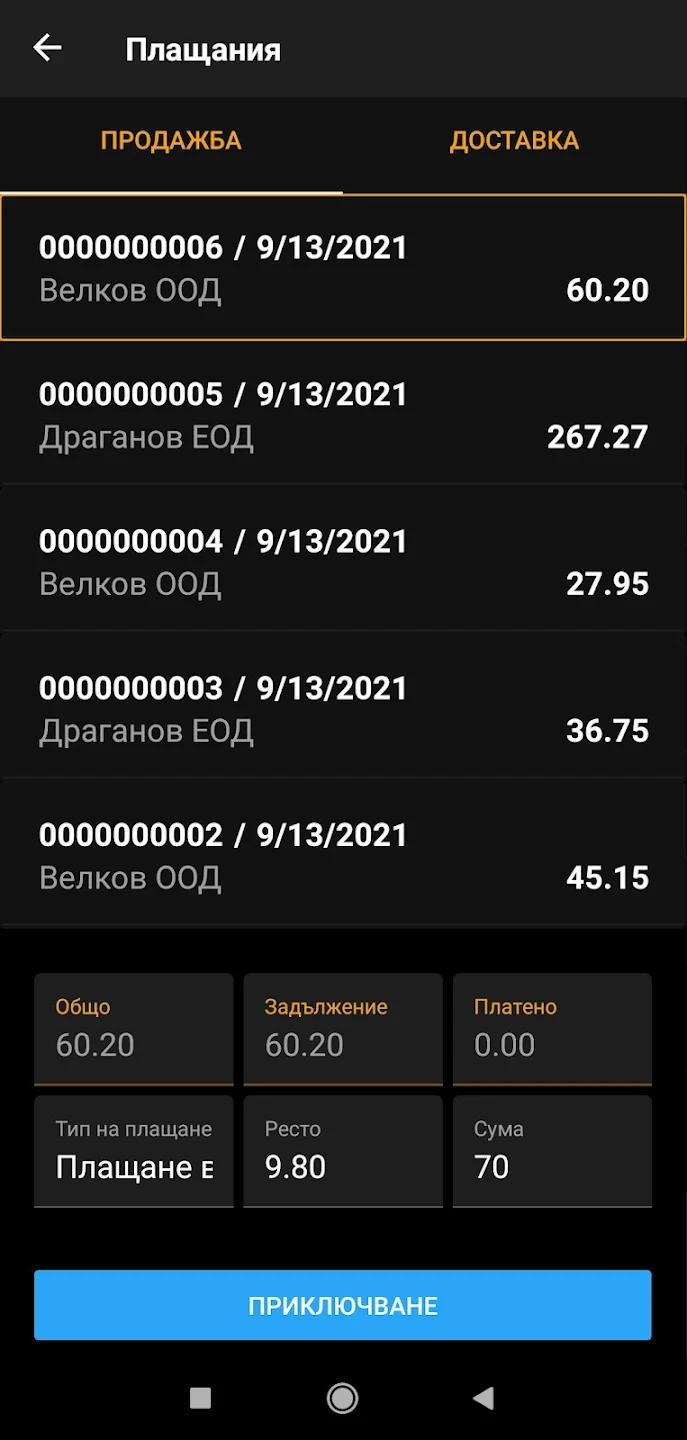Tap the ПРИКЛЮЧВАНЕ button
This screenshot has width=687, height=1440.
[x=343, y=1305]
